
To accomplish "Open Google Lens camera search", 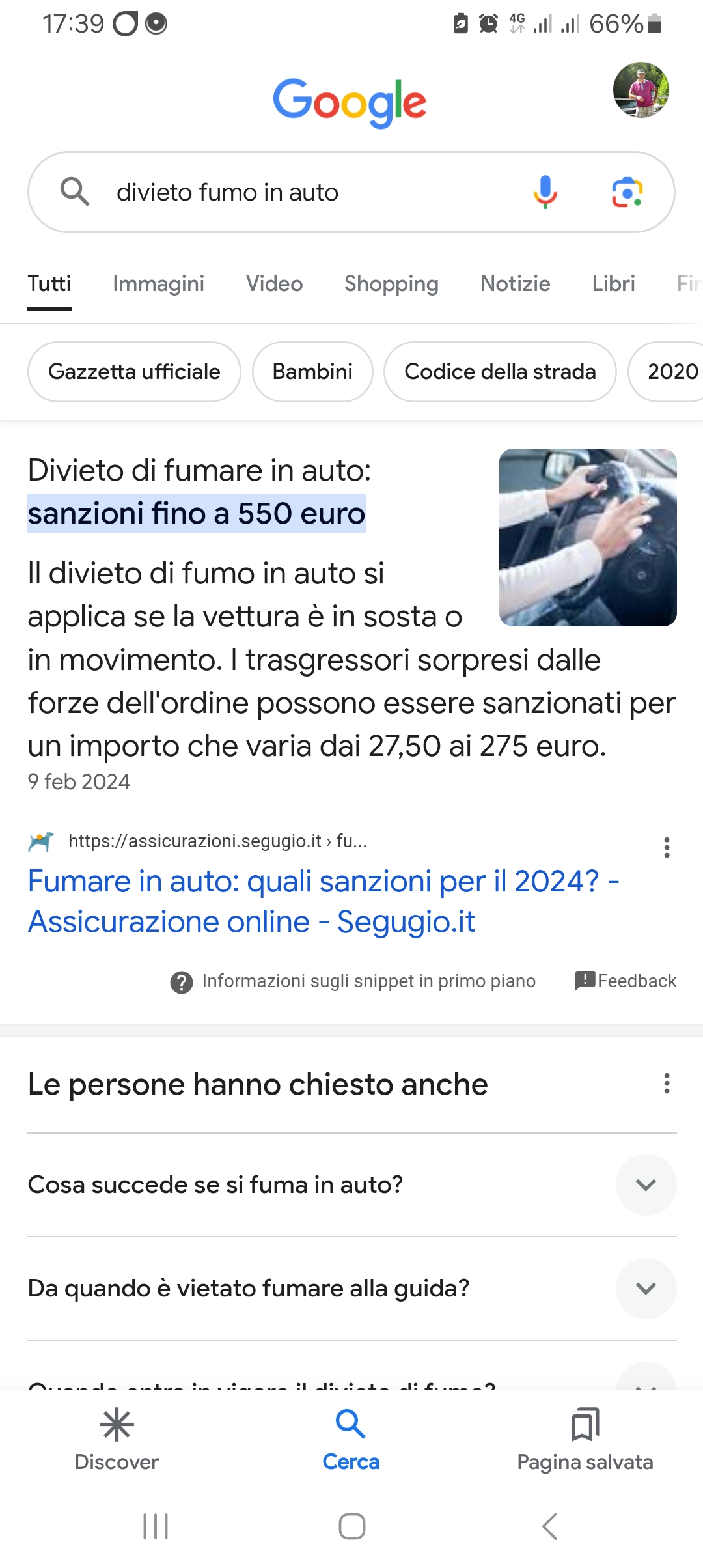I will 627,192.
